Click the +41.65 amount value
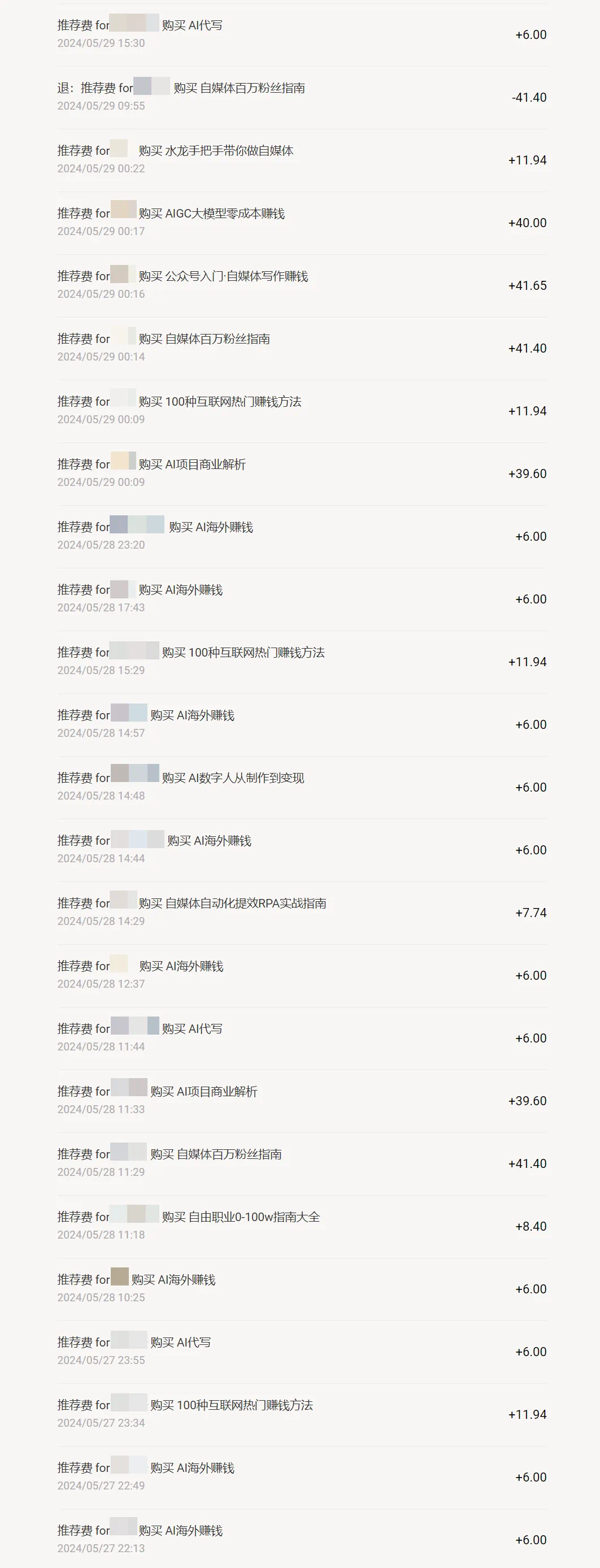600x1568 pixels. (x=527, y=285)
